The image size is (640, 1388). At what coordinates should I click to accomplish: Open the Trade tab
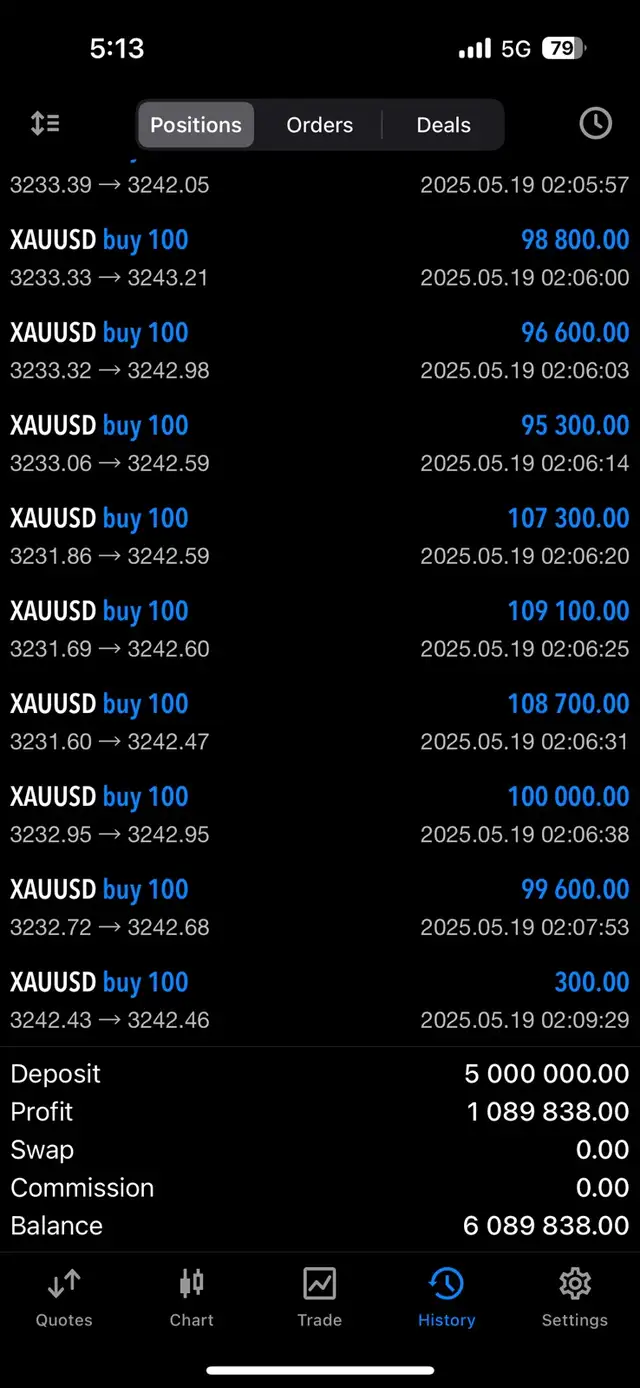coord(319,1296)
